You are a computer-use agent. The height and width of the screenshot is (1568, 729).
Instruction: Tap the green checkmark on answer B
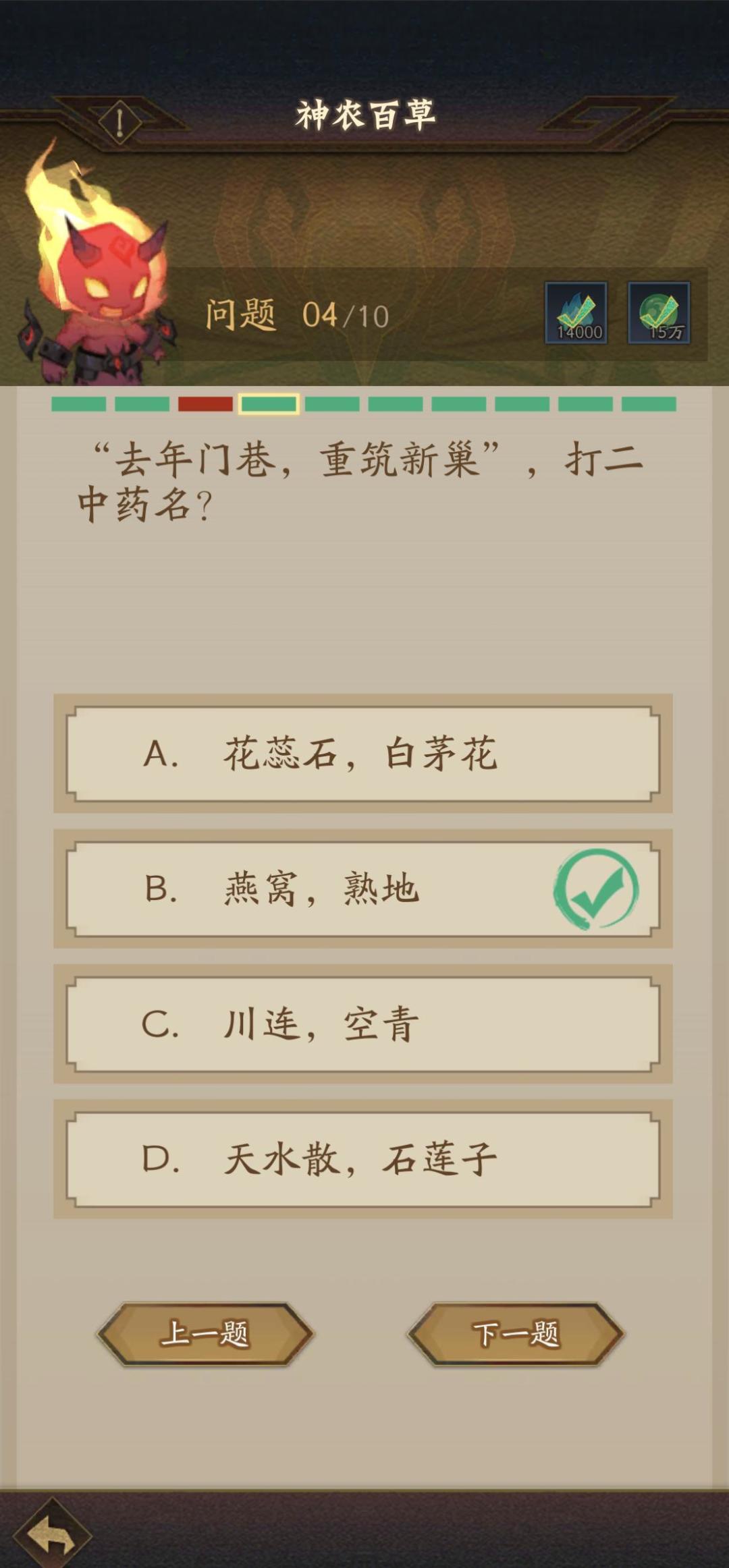(x=597, y=887)
